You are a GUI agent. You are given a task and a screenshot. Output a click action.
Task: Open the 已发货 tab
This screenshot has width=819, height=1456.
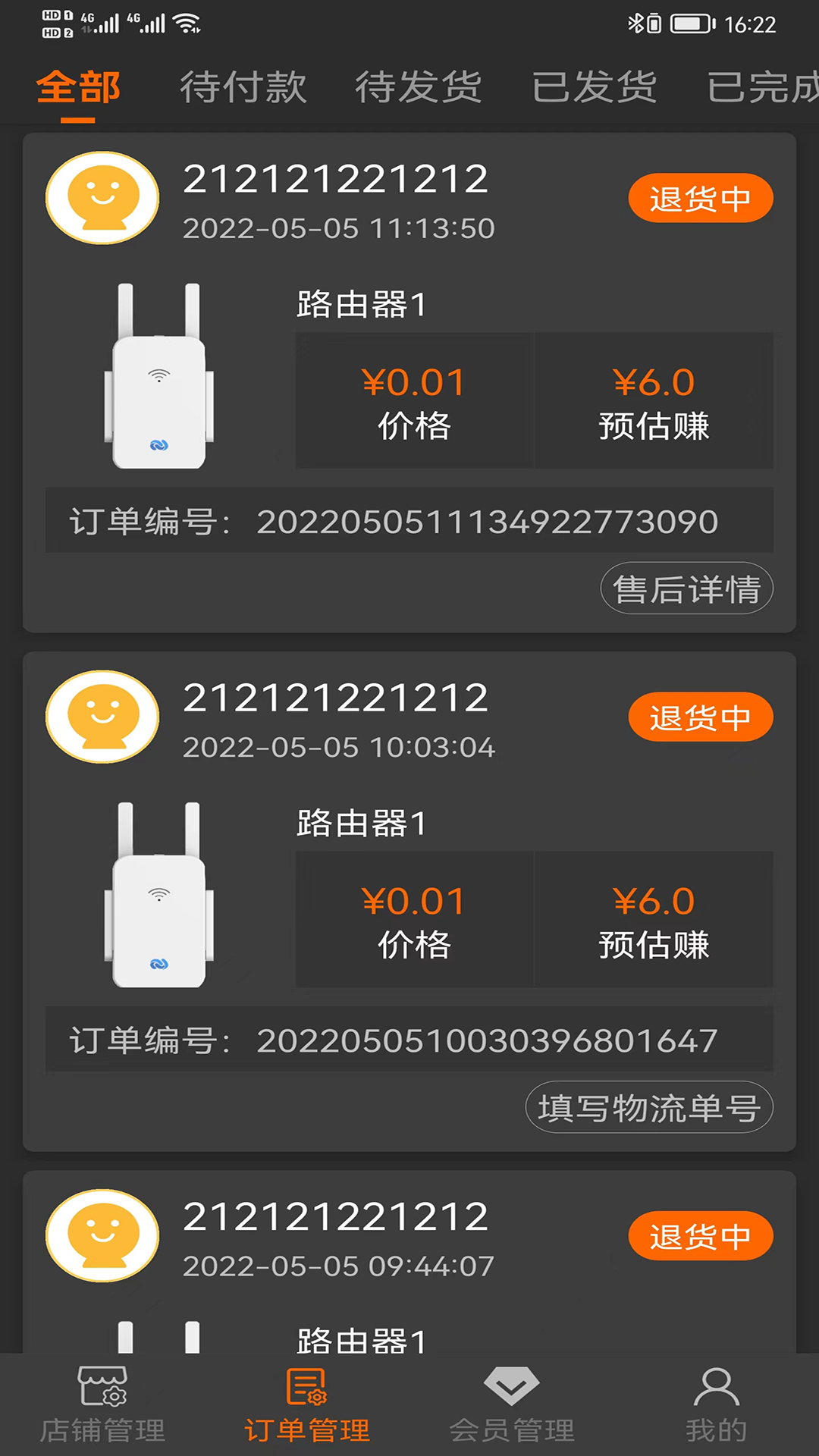(x=594, y=87)
